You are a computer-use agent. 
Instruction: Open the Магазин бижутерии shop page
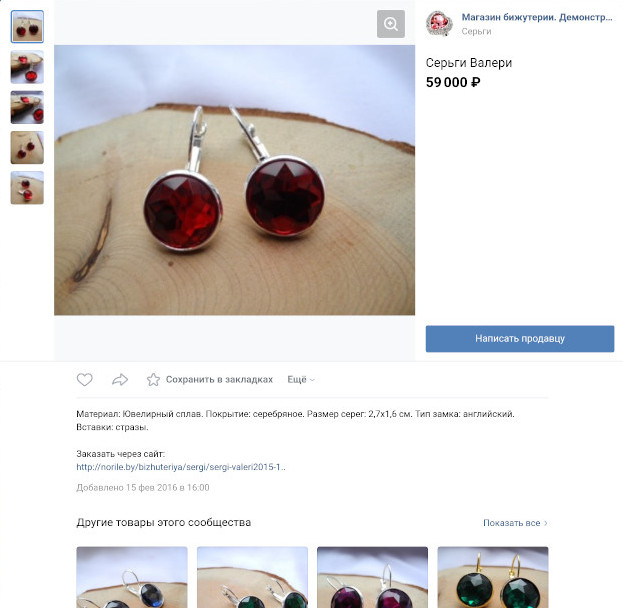[536, 17]
